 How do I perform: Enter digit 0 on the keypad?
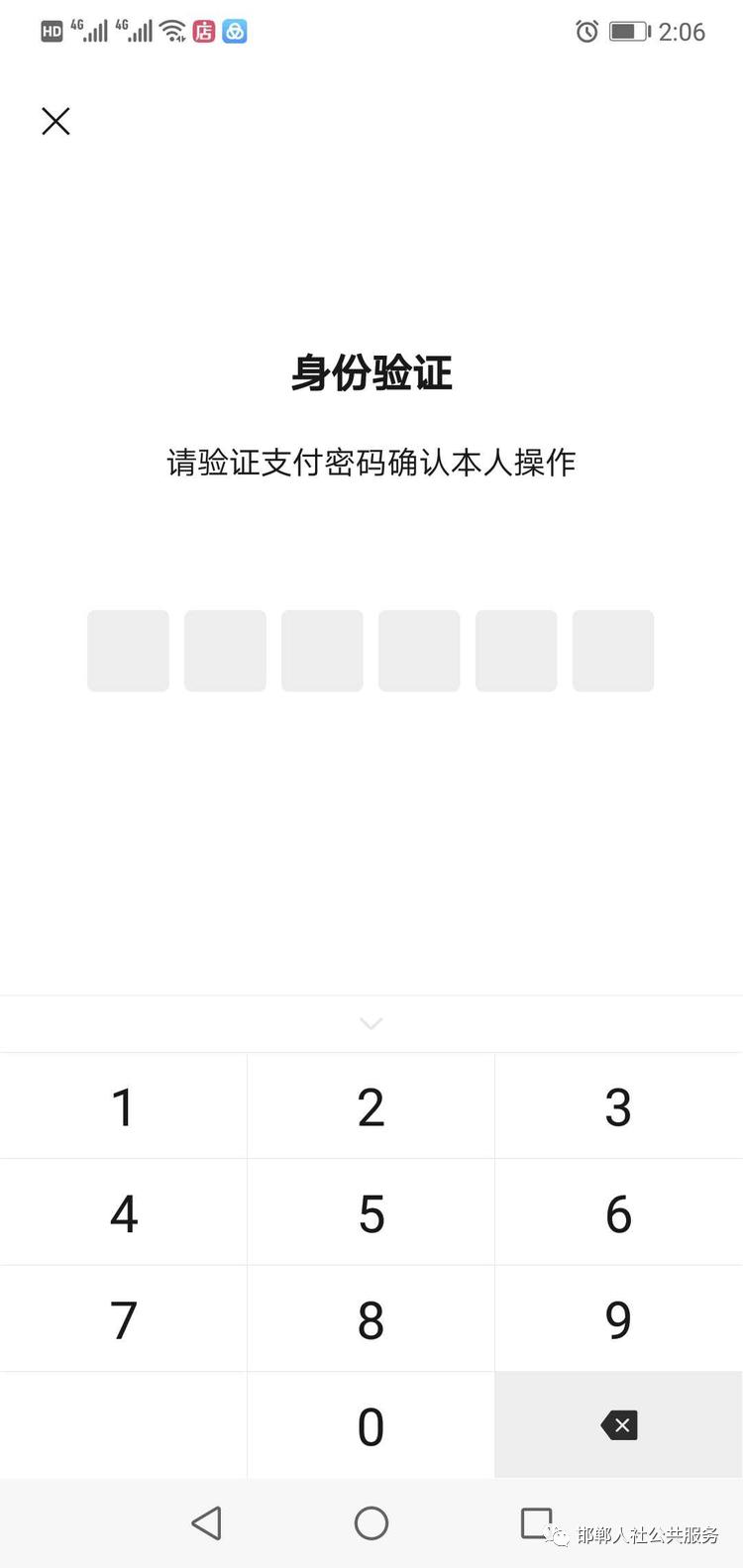pyautogui.click(x=371, y=1426)
